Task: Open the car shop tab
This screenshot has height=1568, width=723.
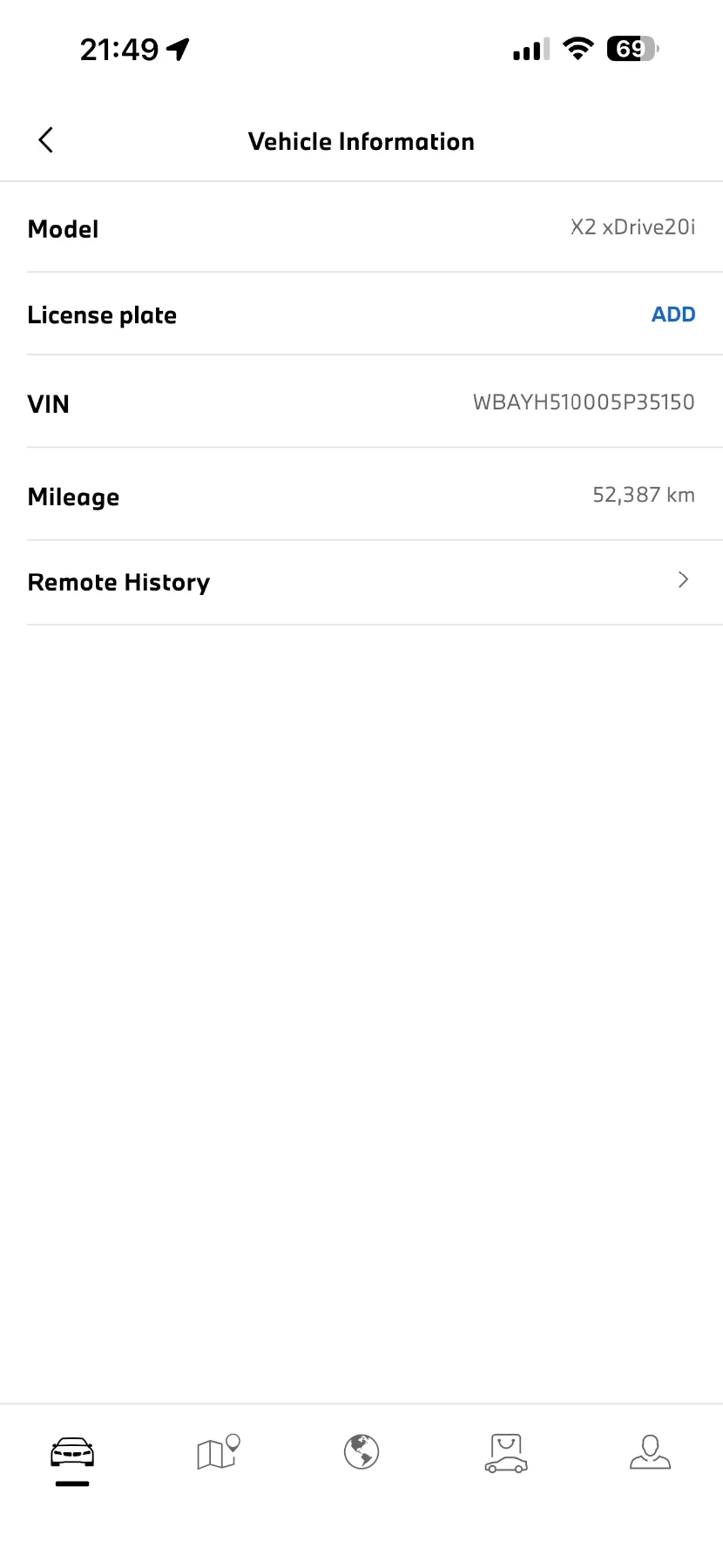Action: pos(505,1452)
